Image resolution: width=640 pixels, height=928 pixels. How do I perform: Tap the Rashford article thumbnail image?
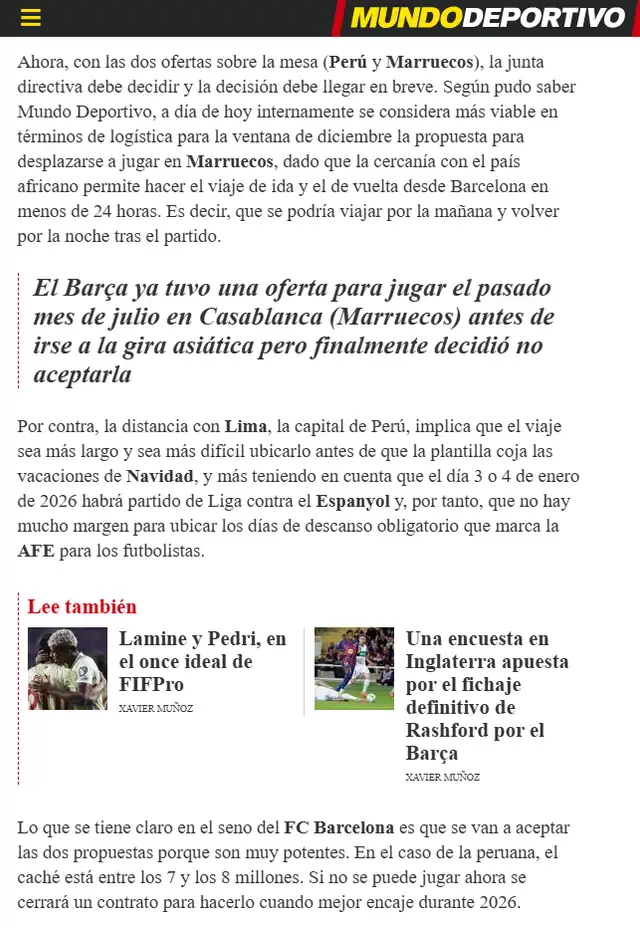click(x=354, y=668)
